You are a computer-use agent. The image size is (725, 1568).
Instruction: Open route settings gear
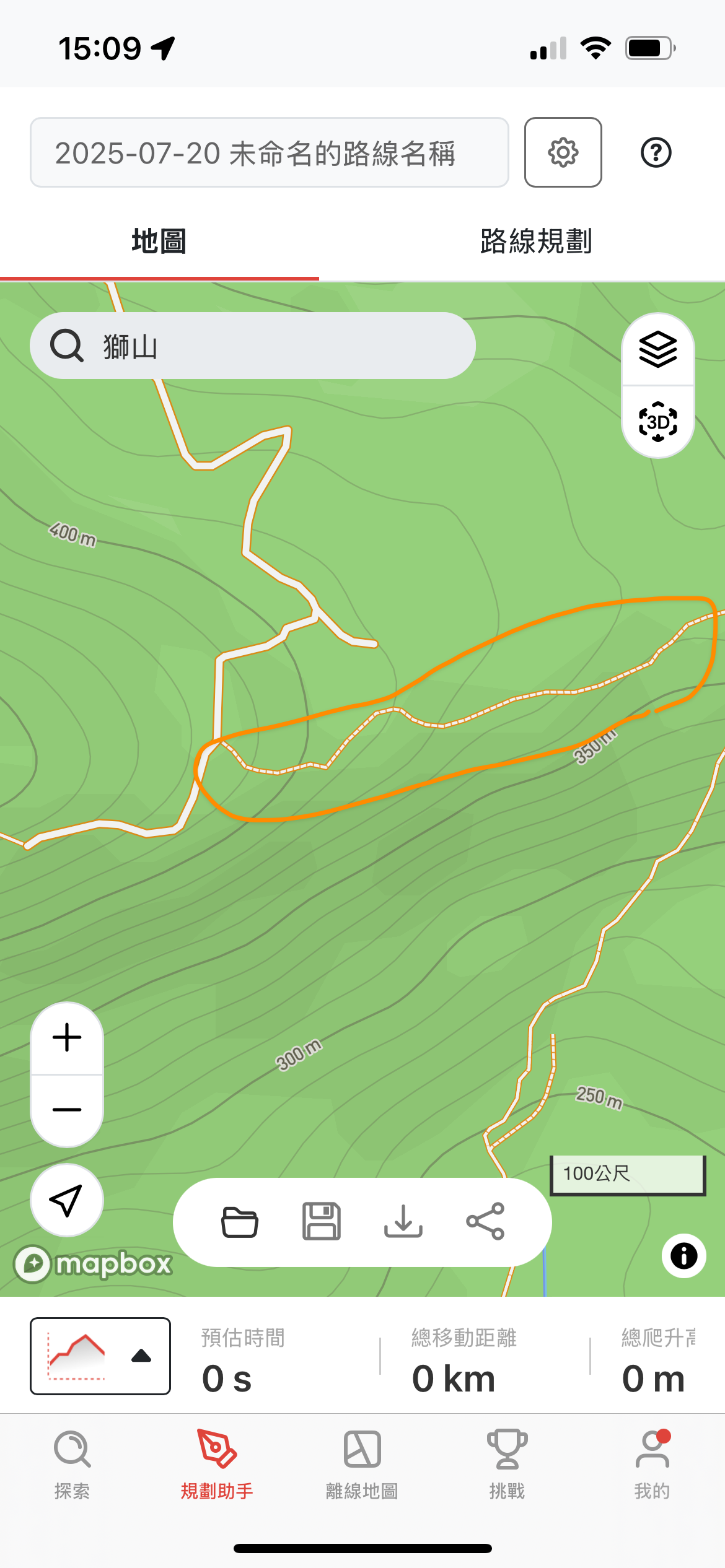click(563, 152)
